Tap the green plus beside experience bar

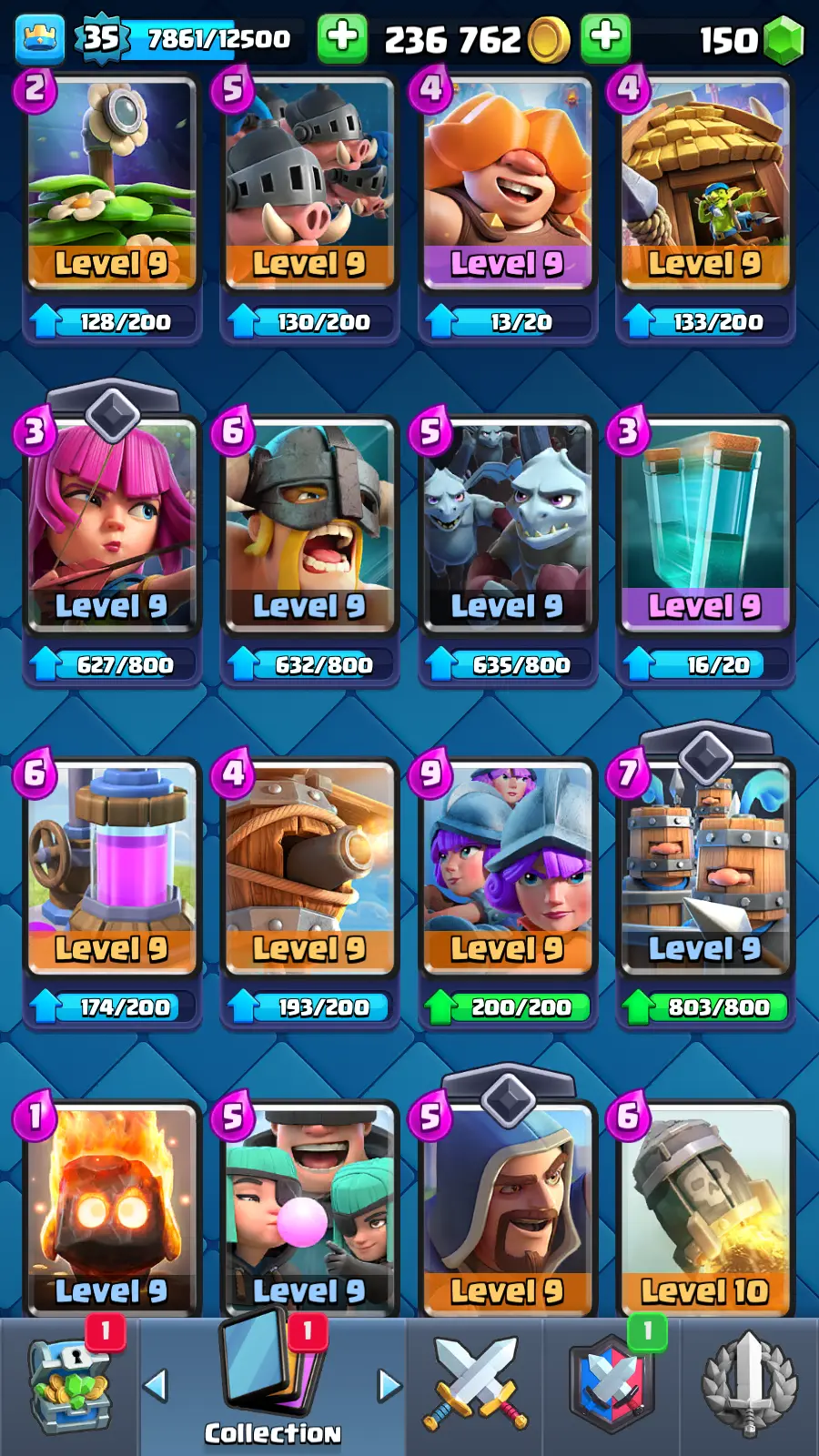[x=342, y=38]
